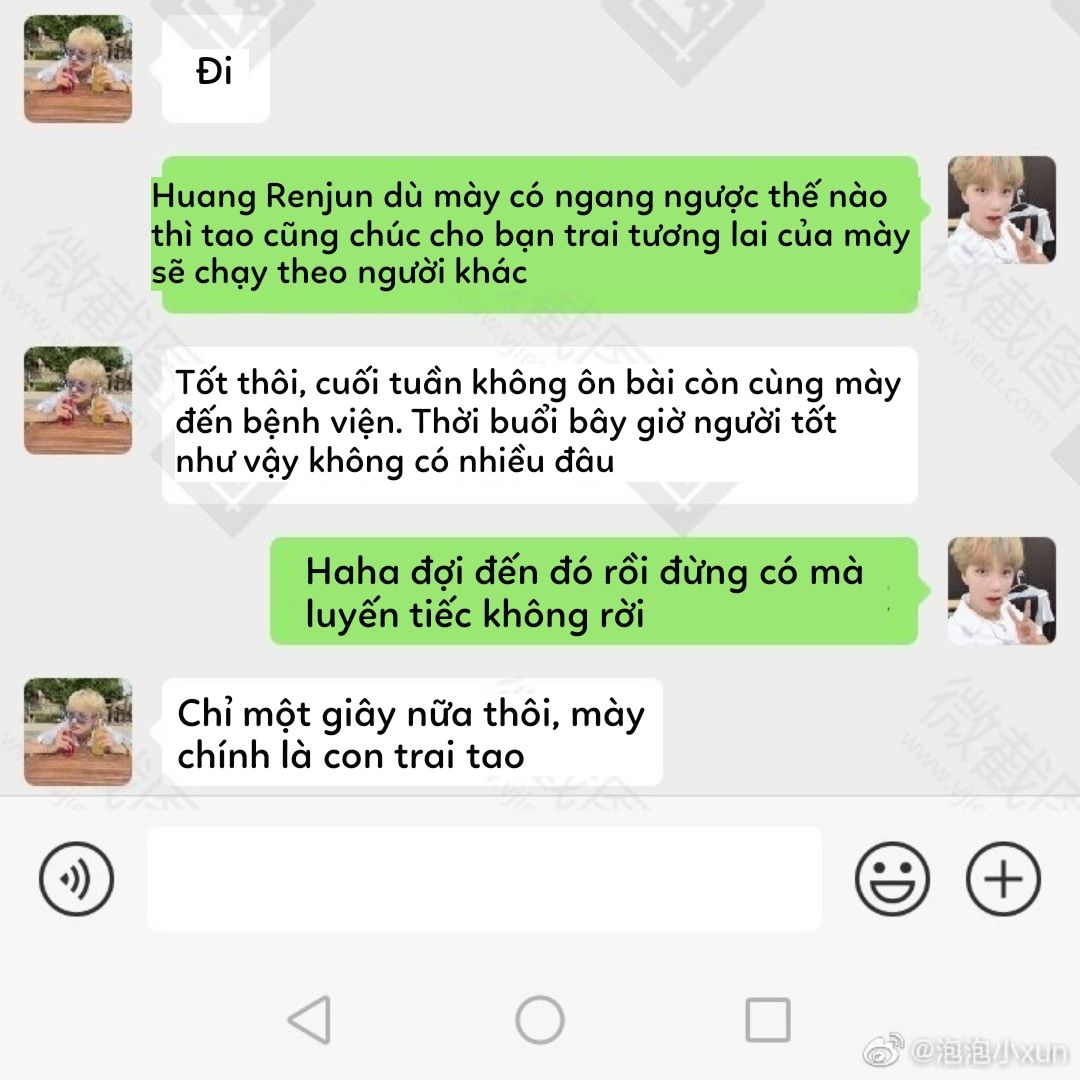Image resolution: width=1080 pixels, height=1080 pixels.
Task: Open own avatar beside the "Huang Renjun" message
Action: 1001,210
